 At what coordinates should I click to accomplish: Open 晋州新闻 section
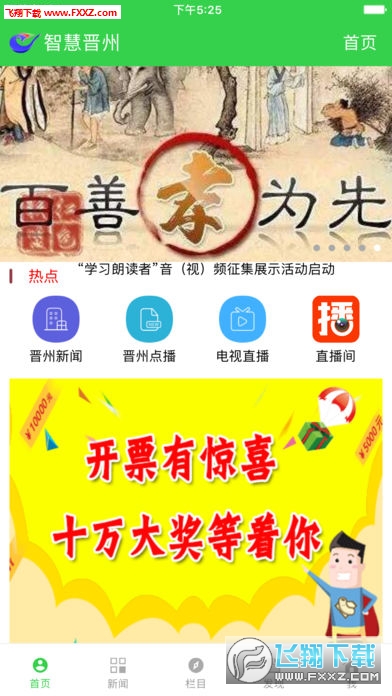click(x=56, y=329)
